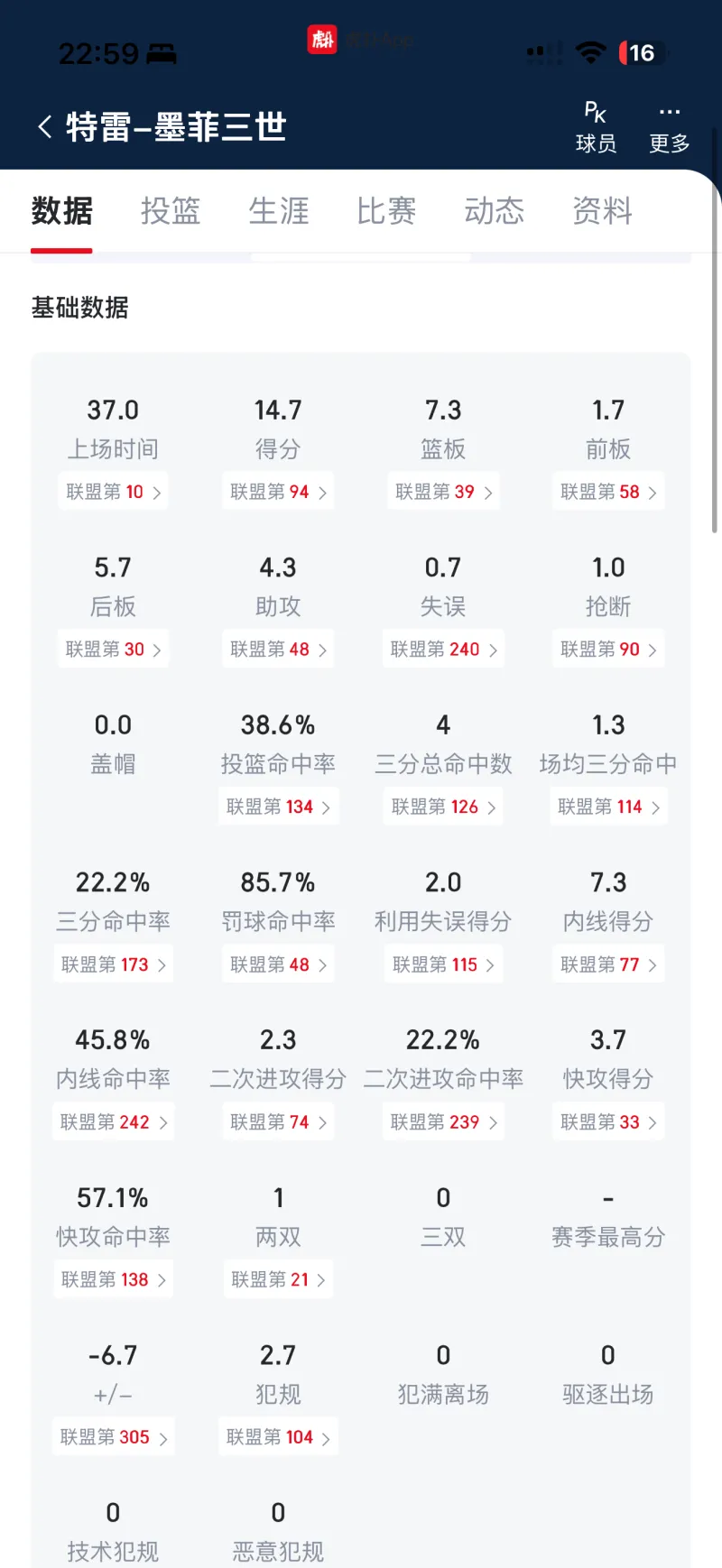The height and width of the screenshot is (1568, 722).
Task: Open the 更多 overflow menu
Action: [669, 127]
